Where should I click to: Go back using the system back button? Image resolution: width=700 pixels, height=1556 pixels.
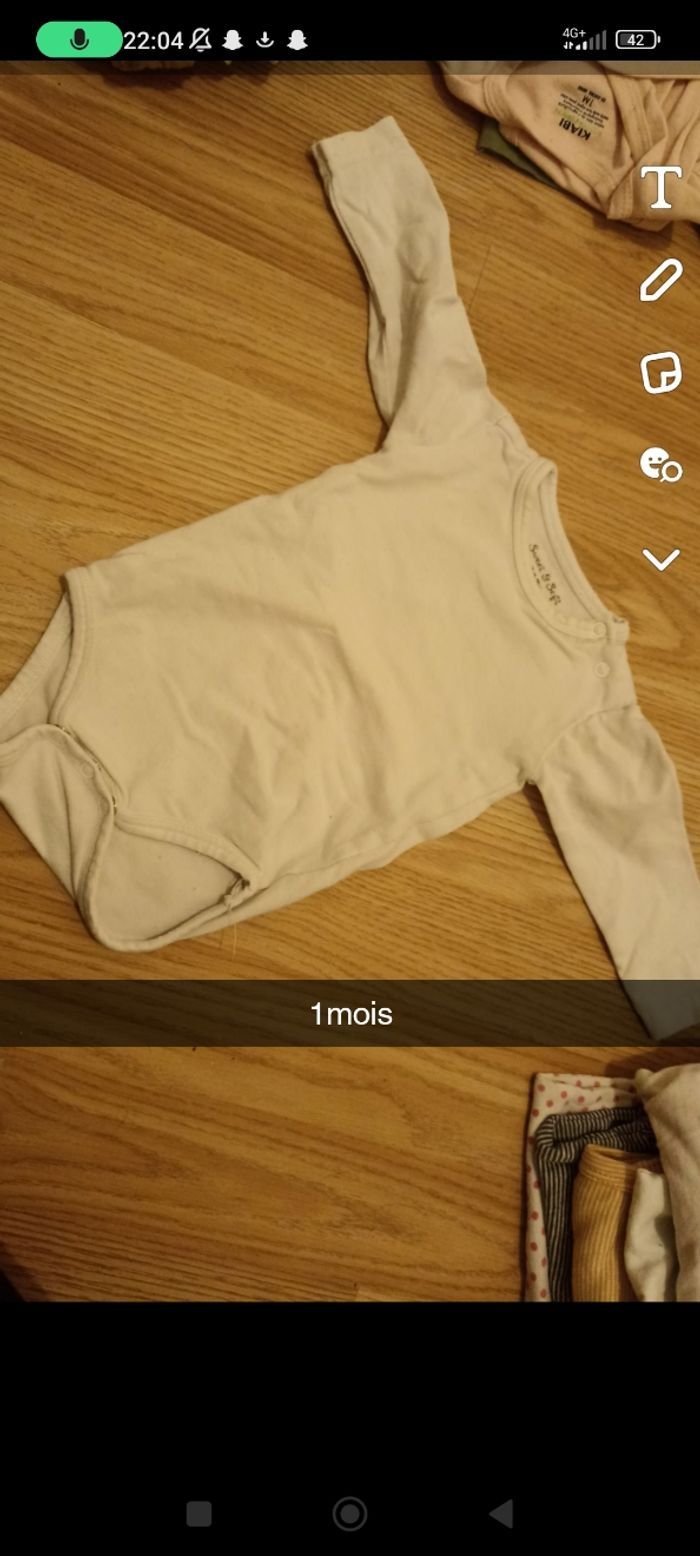(501, 1513)
